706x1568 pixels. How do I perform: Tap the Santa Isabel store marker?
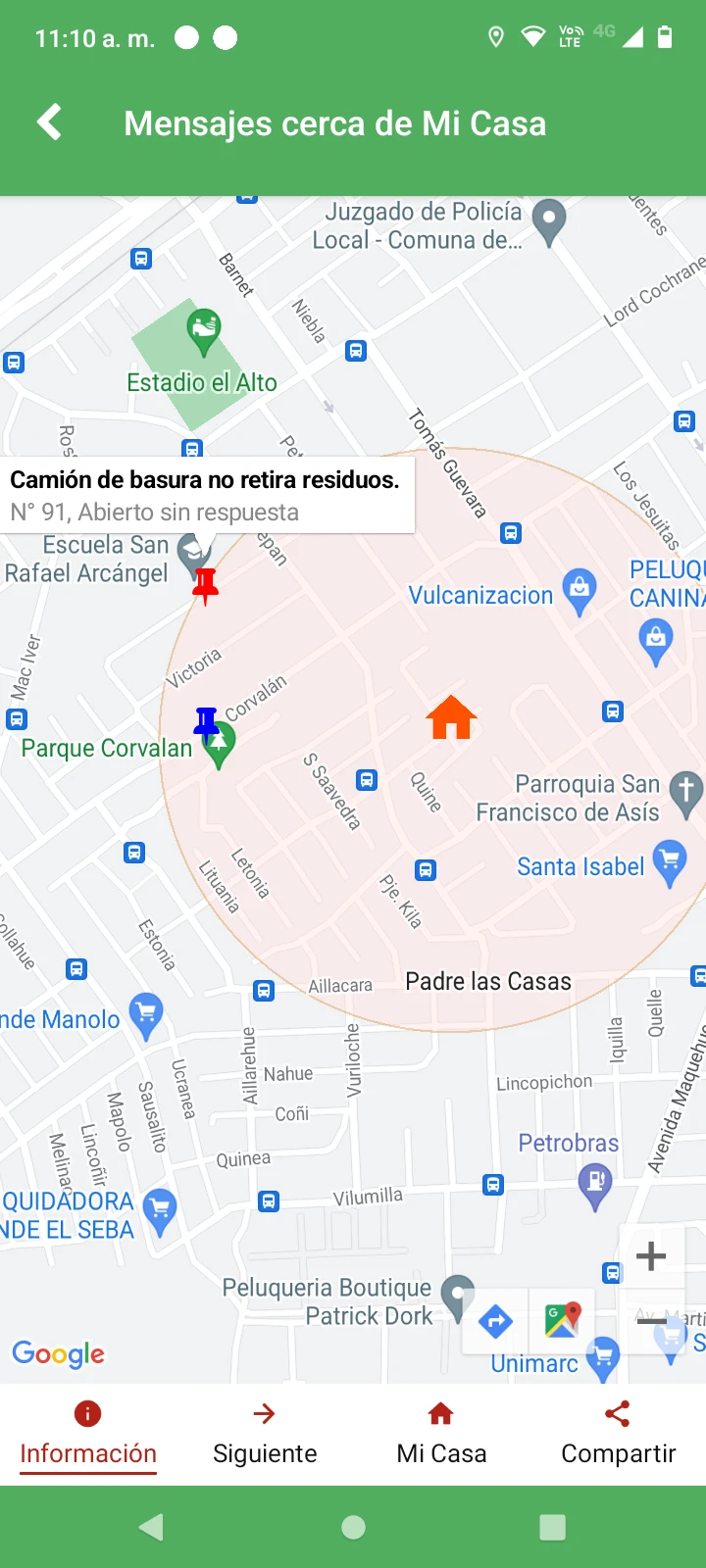tap(670, 861)
